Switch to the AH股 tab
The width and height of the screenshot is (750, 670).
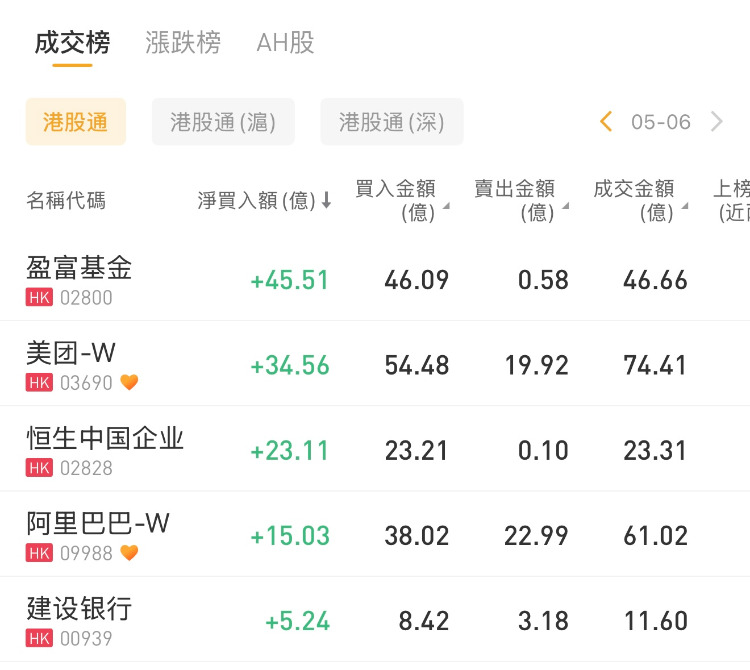pos(285,43)
